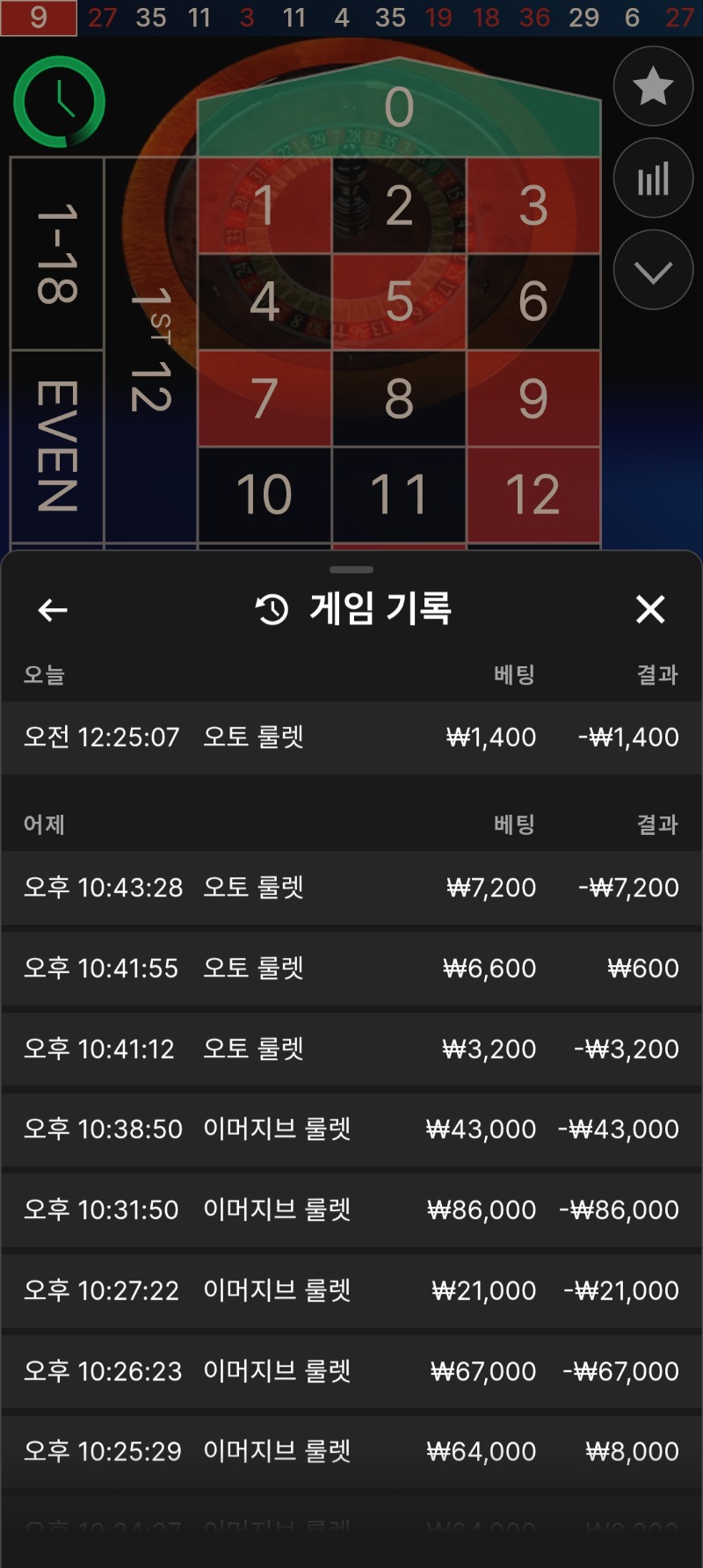Expand the 어제 history section header
Viewport: 703px width, 1568px height.
point(42,824)
